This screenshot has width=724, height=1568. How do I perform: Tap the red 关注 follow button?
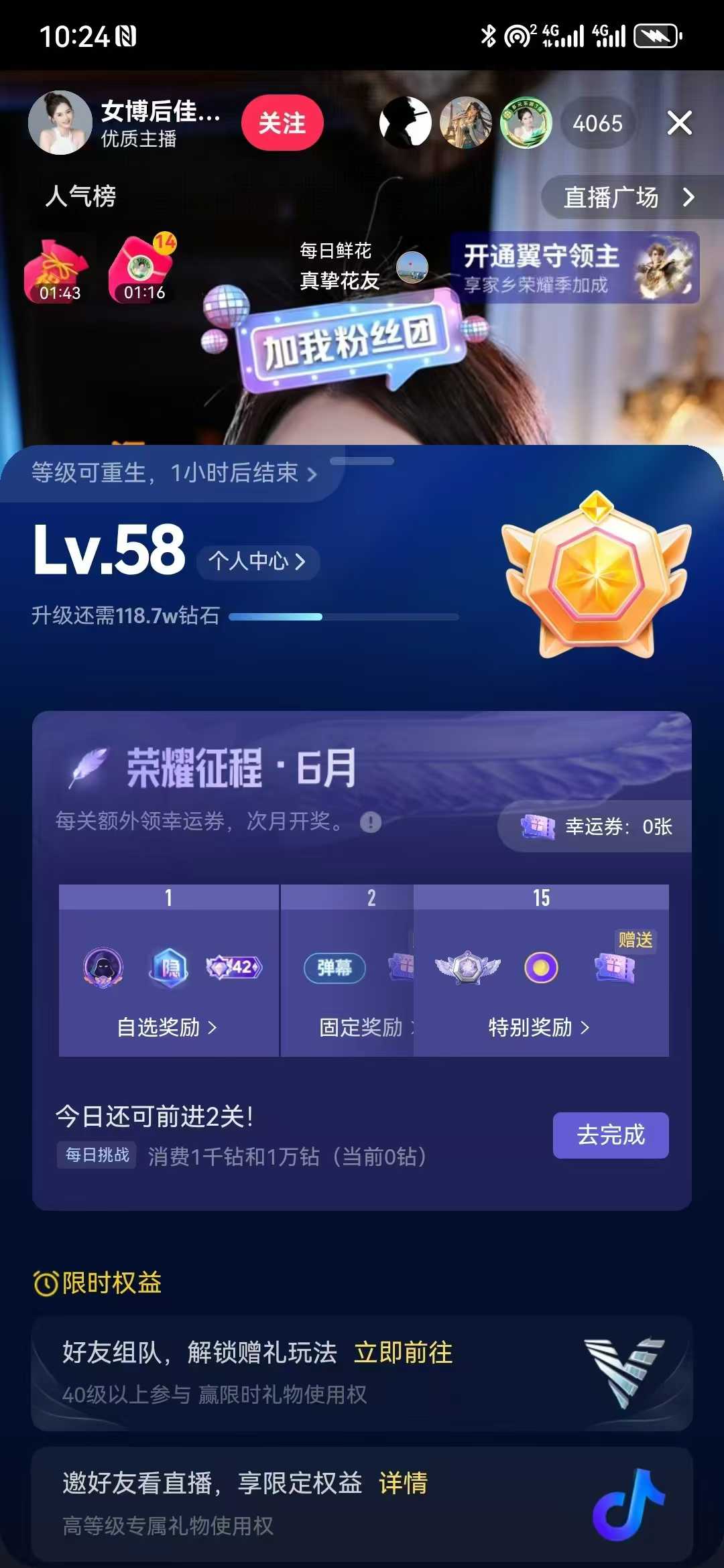tap(282, 123)
